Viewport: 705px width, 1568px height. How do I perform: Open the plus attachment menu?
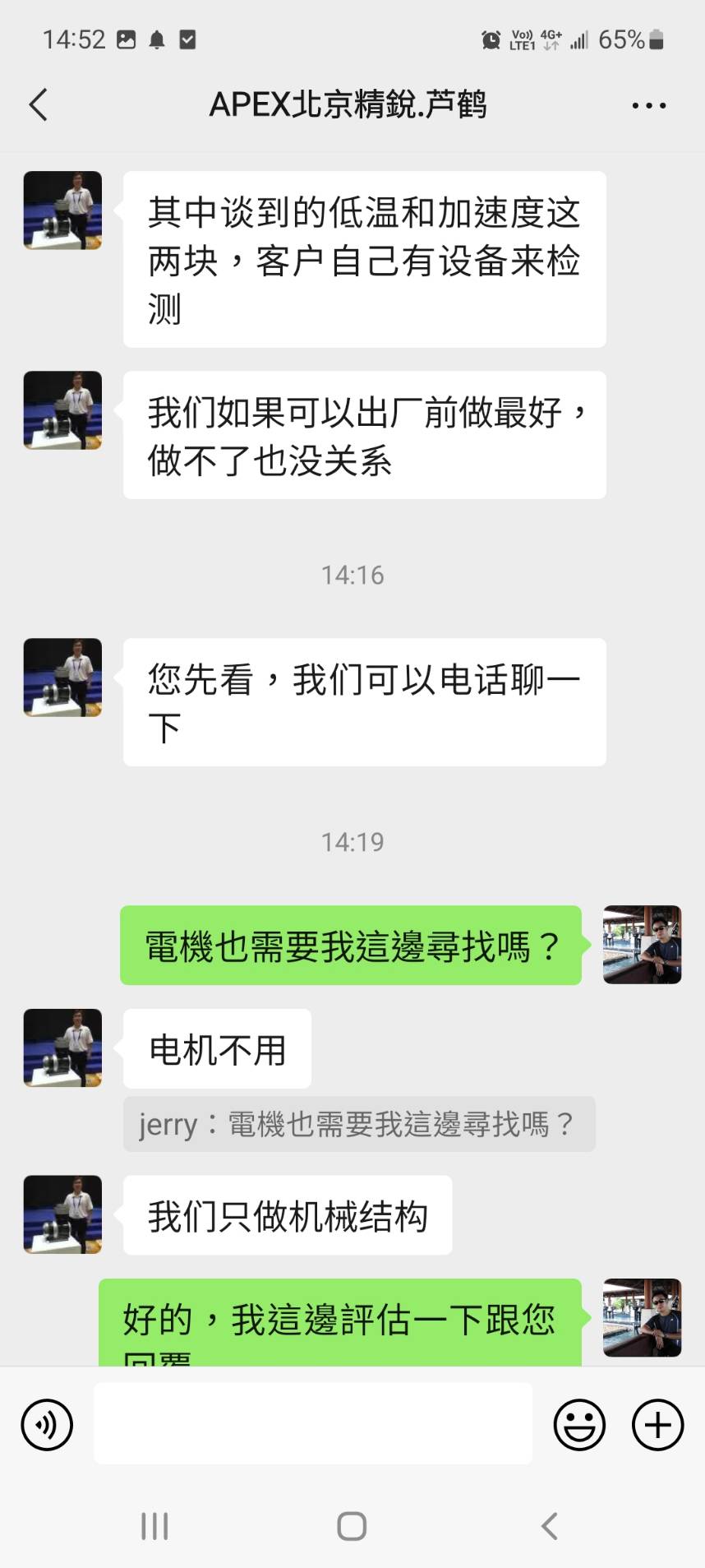point(657,1425)
